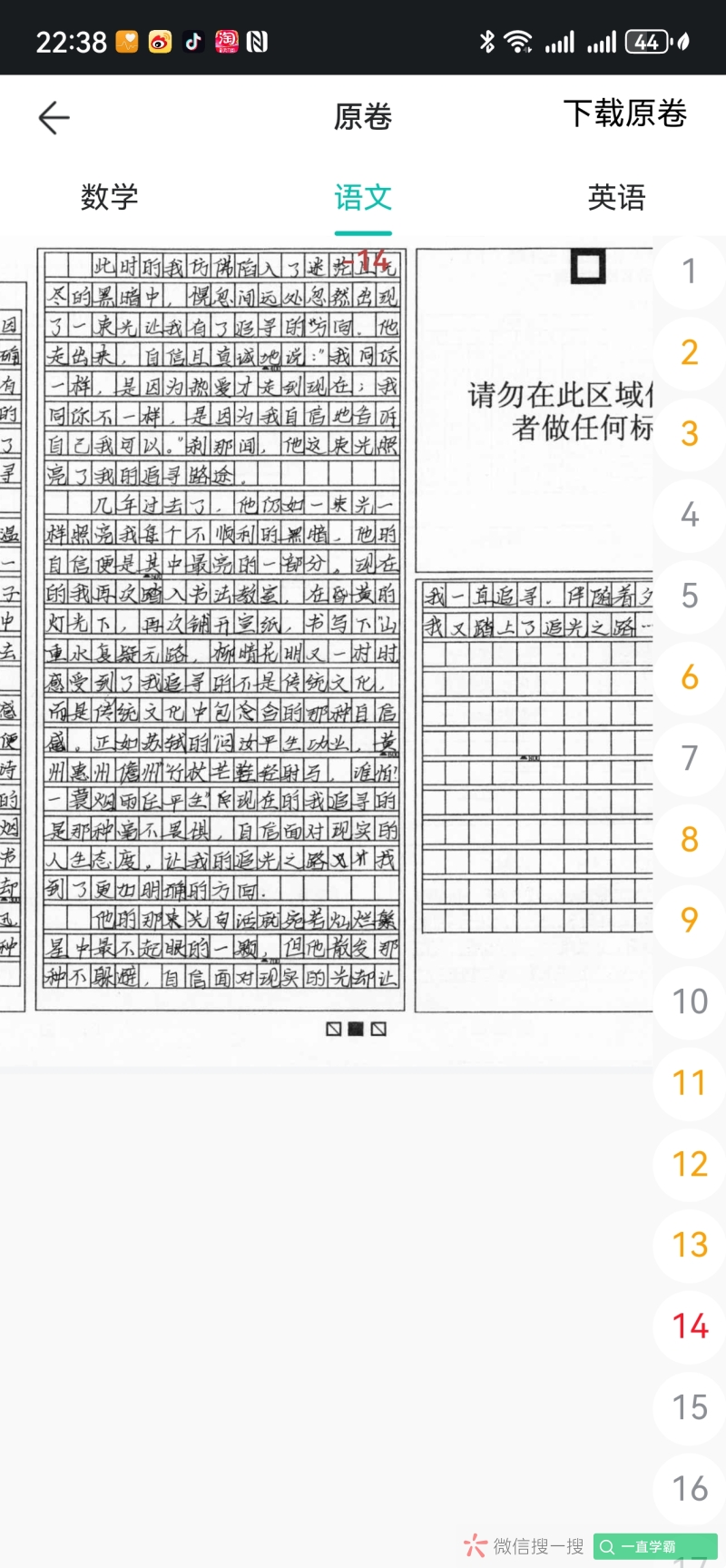The height and width of the screenshot is (1568, 726).
Task: Select question 4 from the side list
Action: tap(689, 515)
